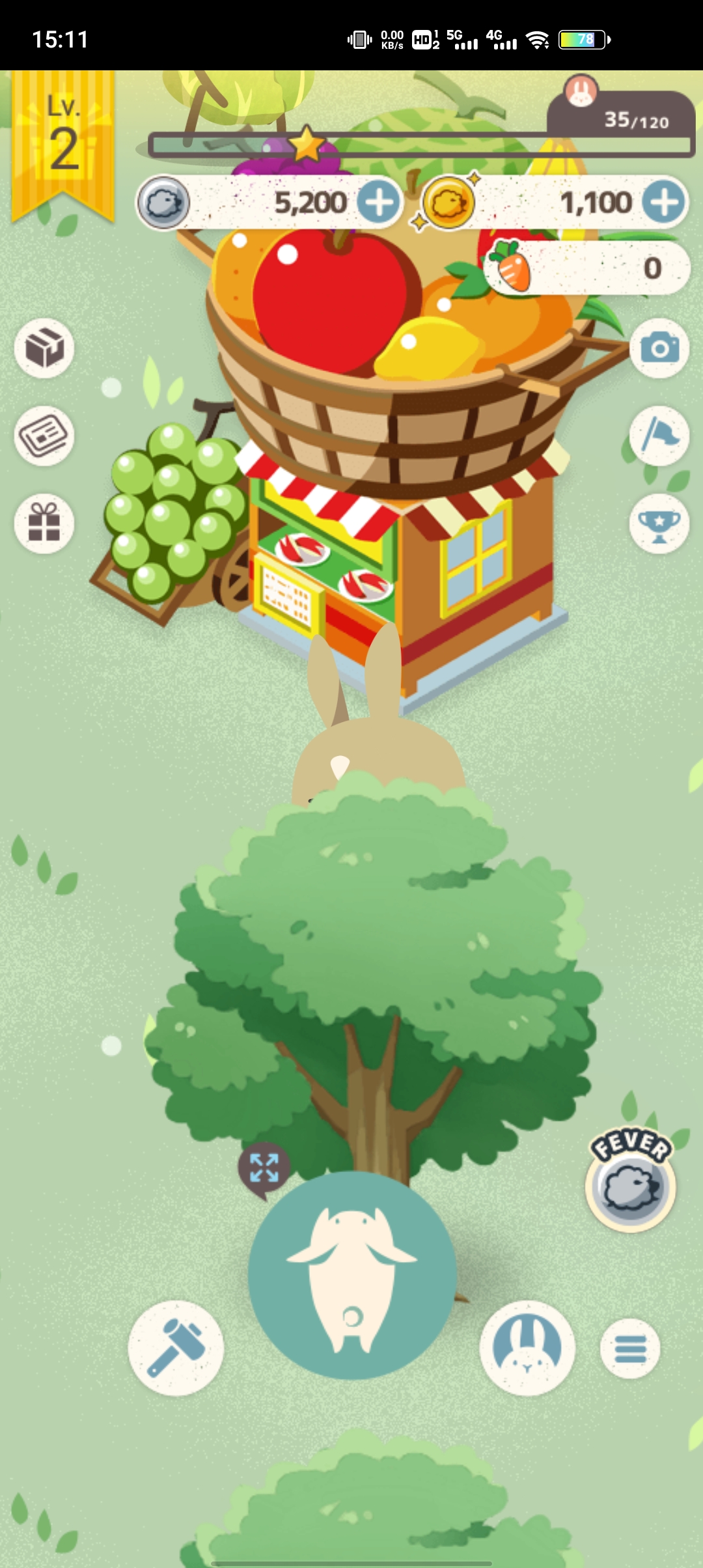This screenshot has height=1568, width=703.
Task: Activate the FEVER sheep button
Action: click(x=630, y=1185)
